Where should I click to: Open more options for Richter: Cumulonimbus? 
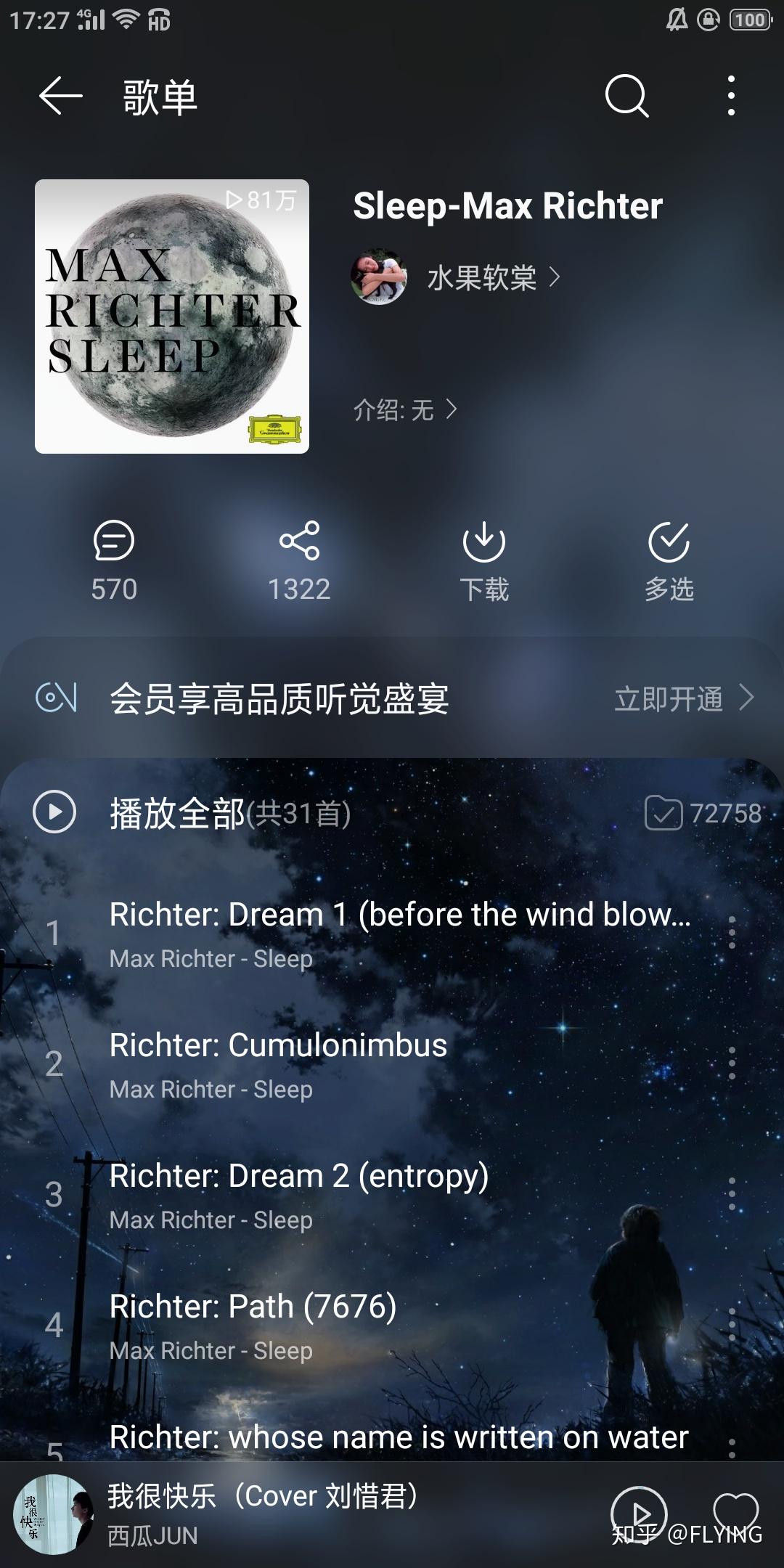point(732,1064)
